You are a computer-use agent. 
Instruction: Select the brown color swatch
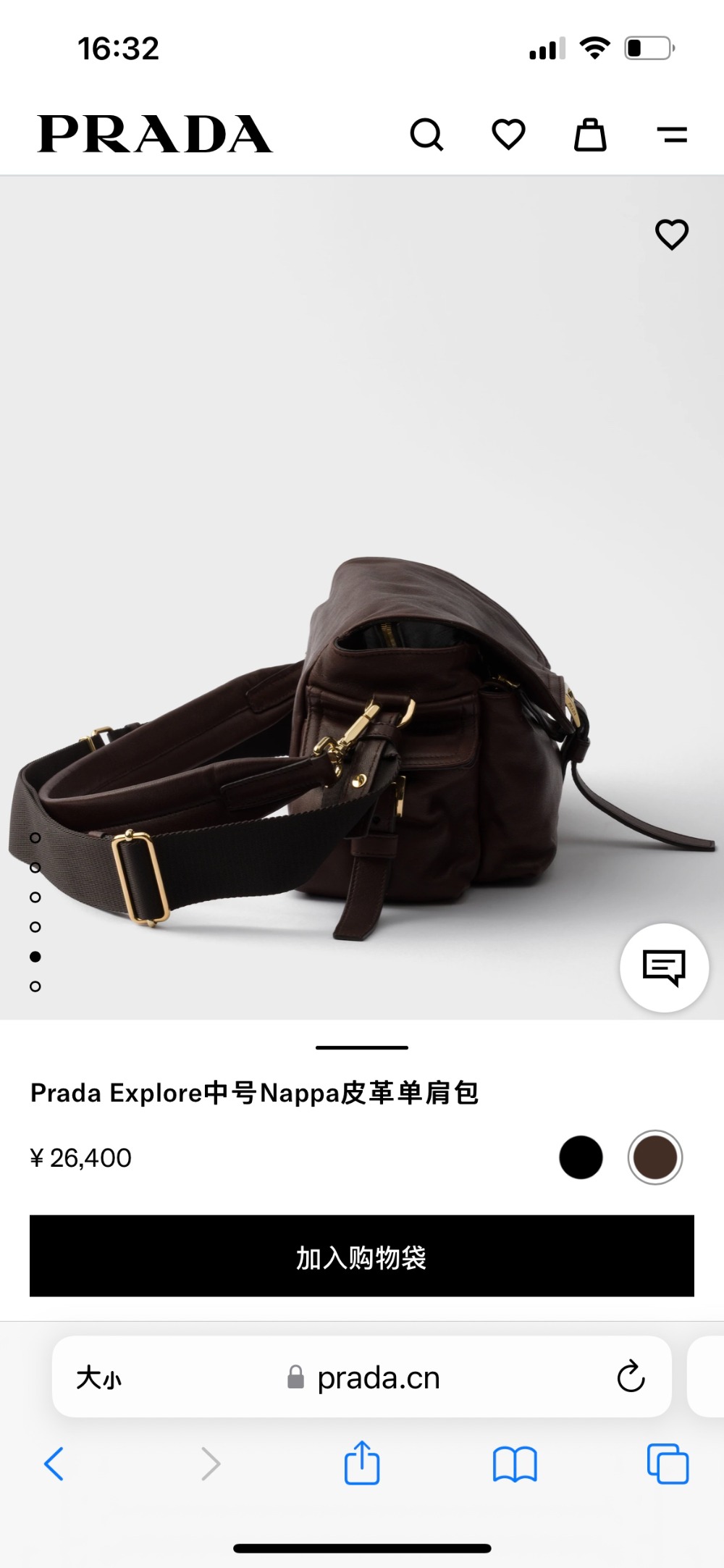pyautogui.click(x=654, y=1157)
